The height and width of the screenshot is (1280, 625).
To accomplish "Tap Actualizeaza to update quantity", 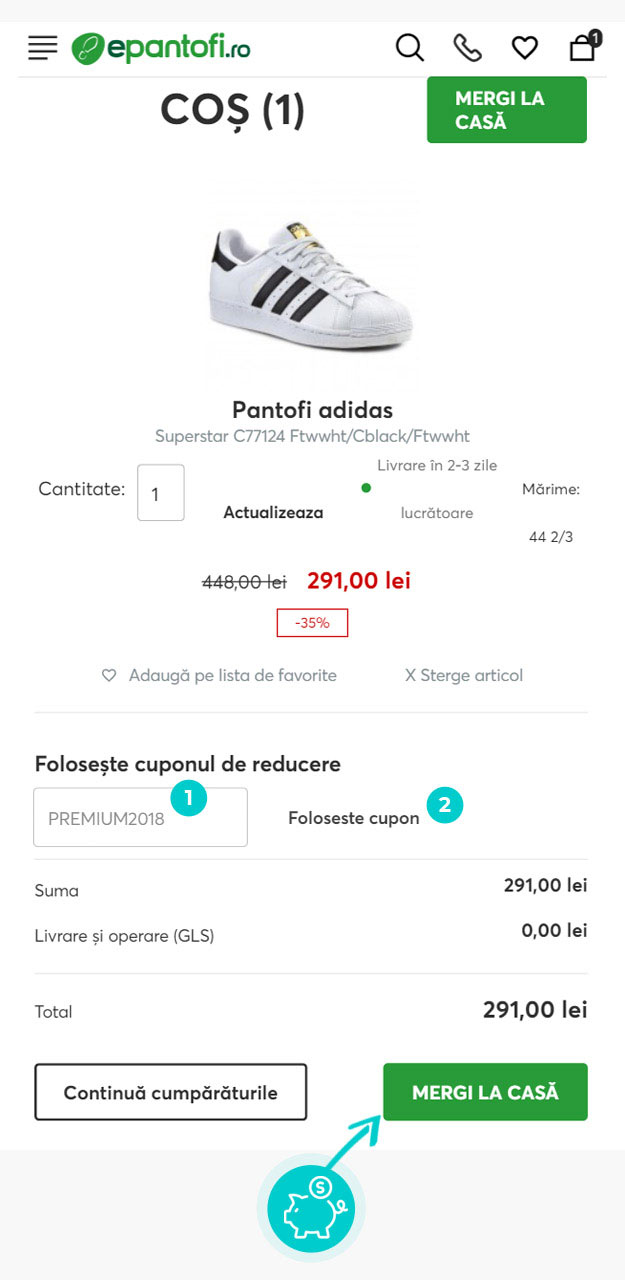I will 273,512.
